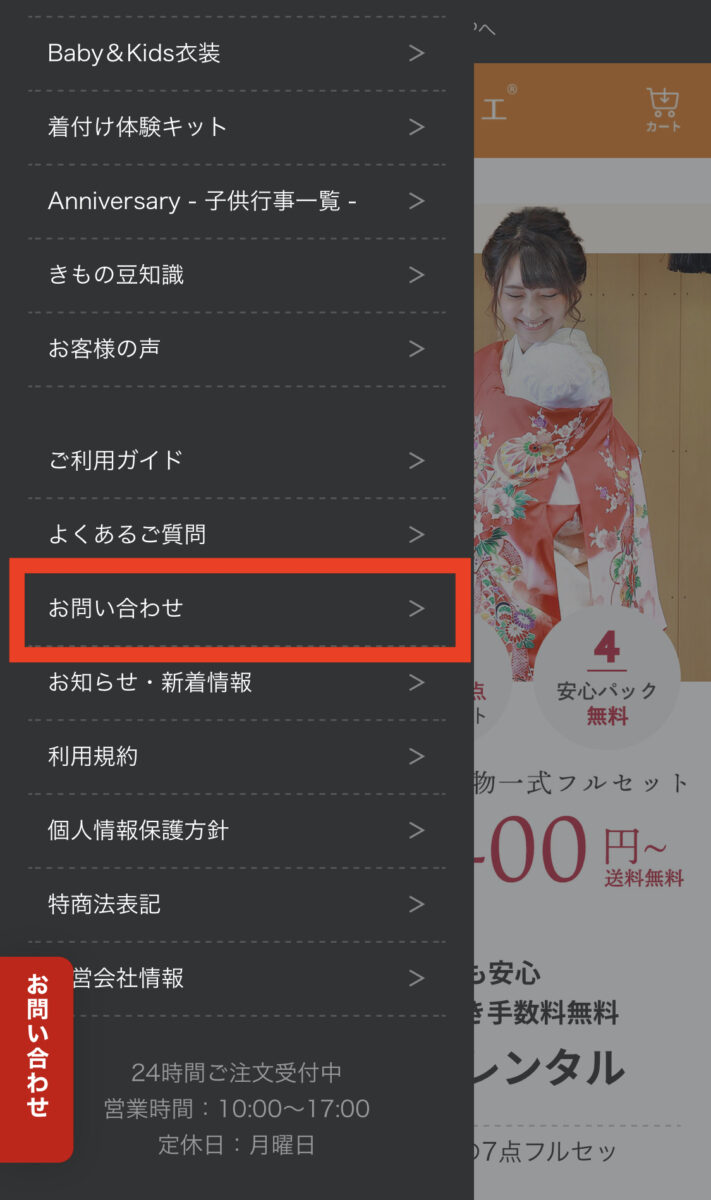Open the shopping cart (カート)
The height and width of the screenshot is (1200, 711).
tap(662, 110)
